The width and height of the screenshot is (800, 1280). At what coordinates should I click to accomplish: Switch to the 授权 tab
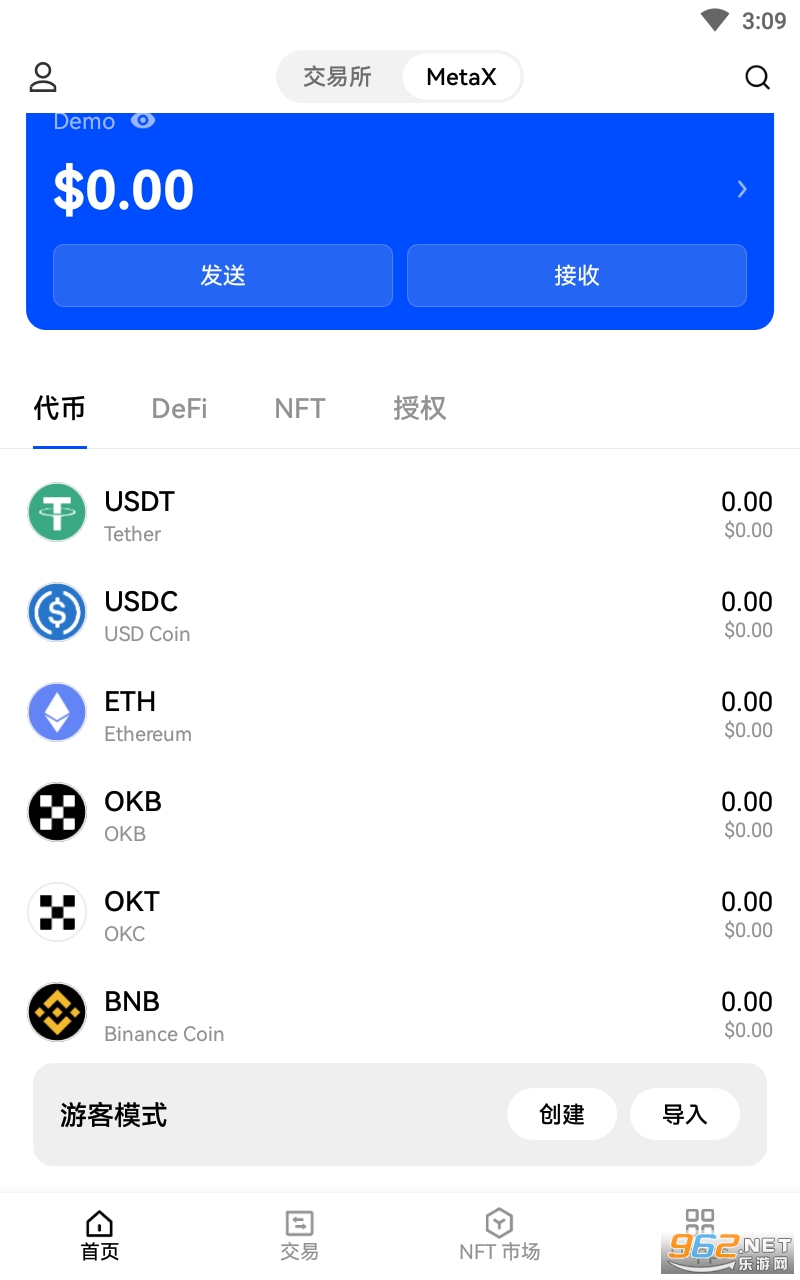419,408
